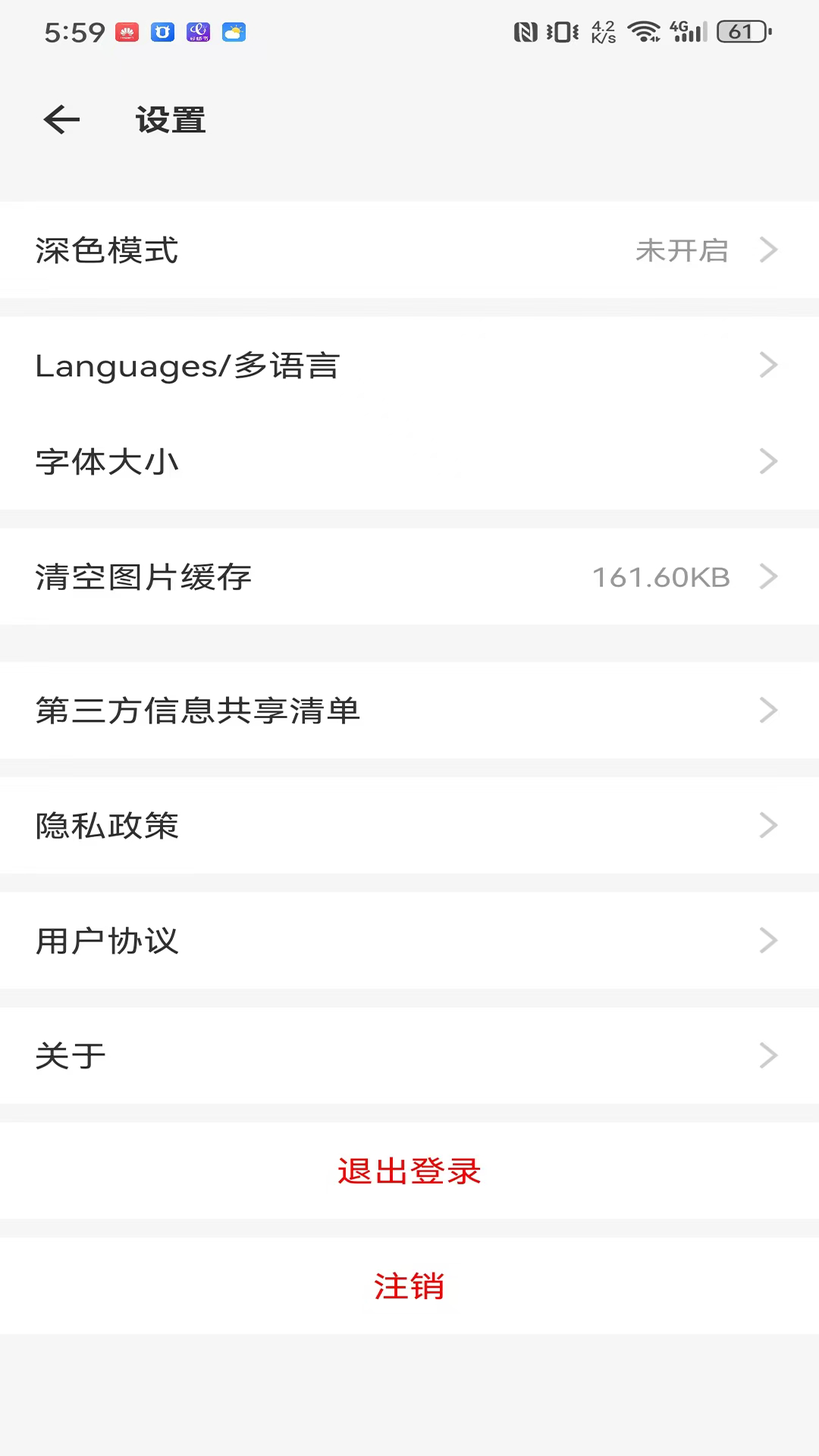The width and height of the screenshot is (819, 1456).
Task: Clear image cache of 161.60KB
Action: 409,577
